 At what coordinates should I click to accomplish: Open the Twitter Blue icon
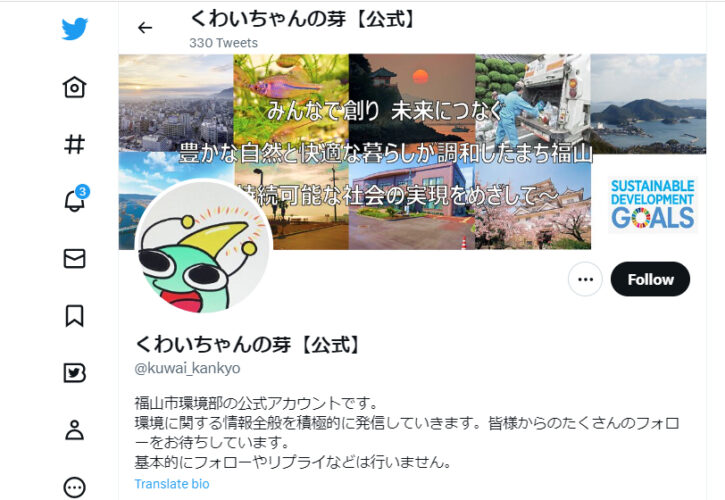click(x=74, y=373)
